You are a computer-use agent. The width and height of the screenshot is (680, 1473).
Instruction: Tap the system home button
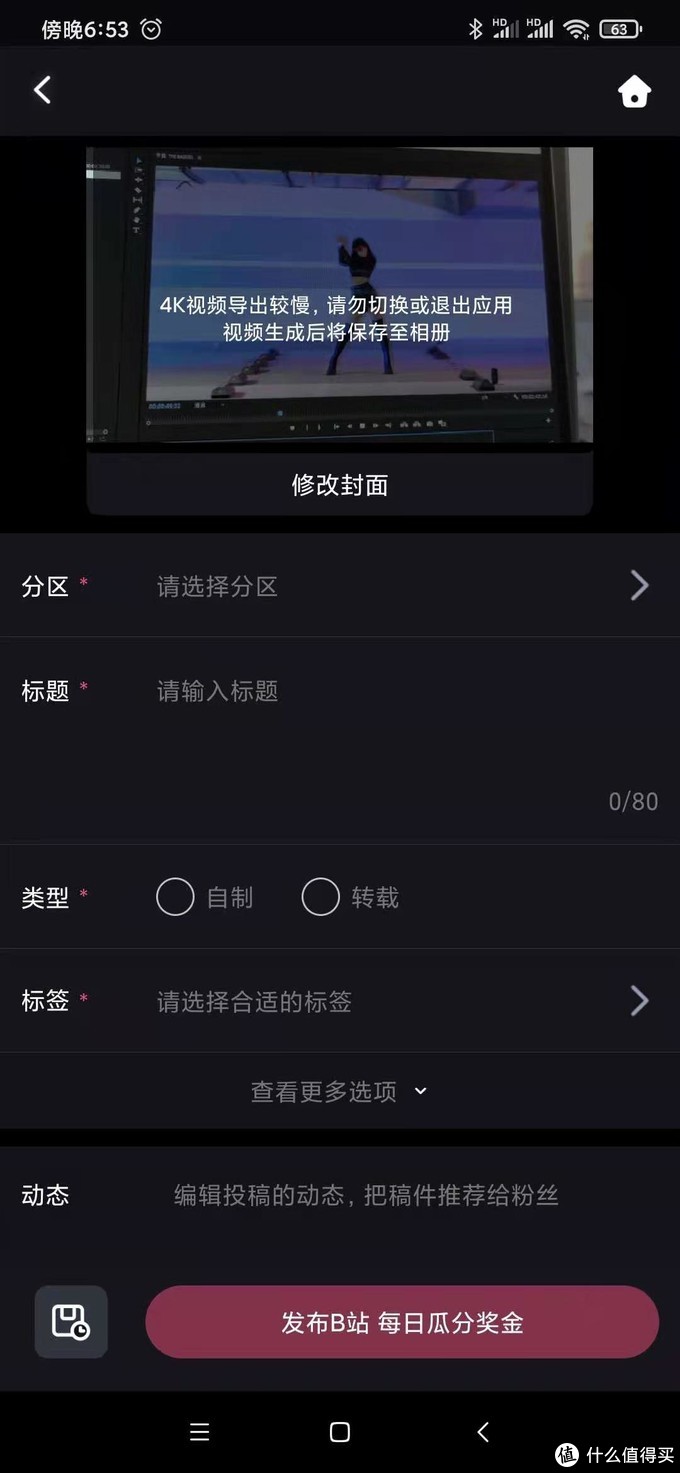(339, 1432)
